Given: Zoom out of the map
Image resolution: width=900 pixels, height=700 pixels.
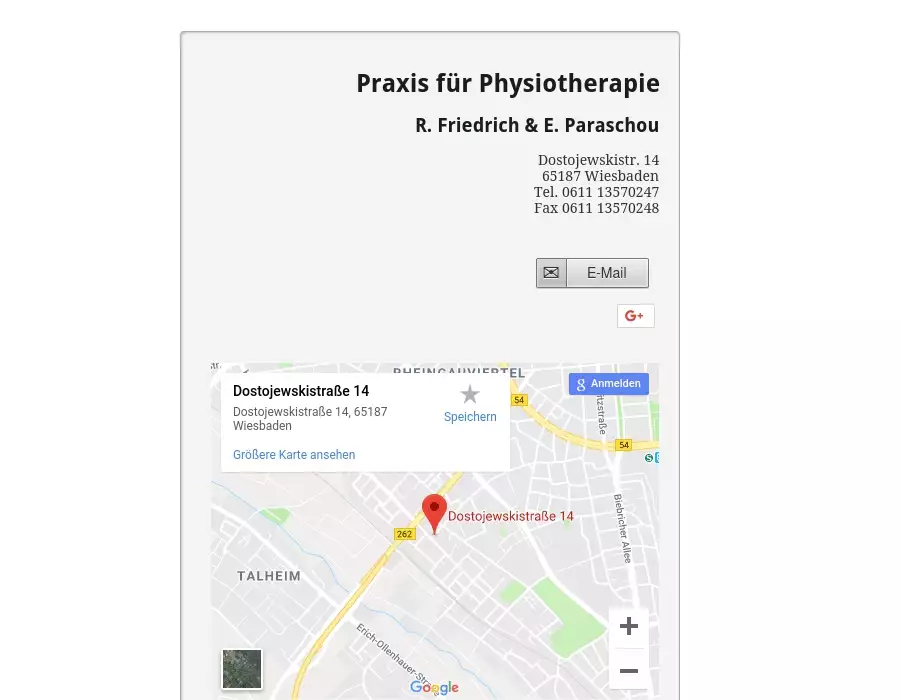Looking at the screenshot, I should pos(629,670).
